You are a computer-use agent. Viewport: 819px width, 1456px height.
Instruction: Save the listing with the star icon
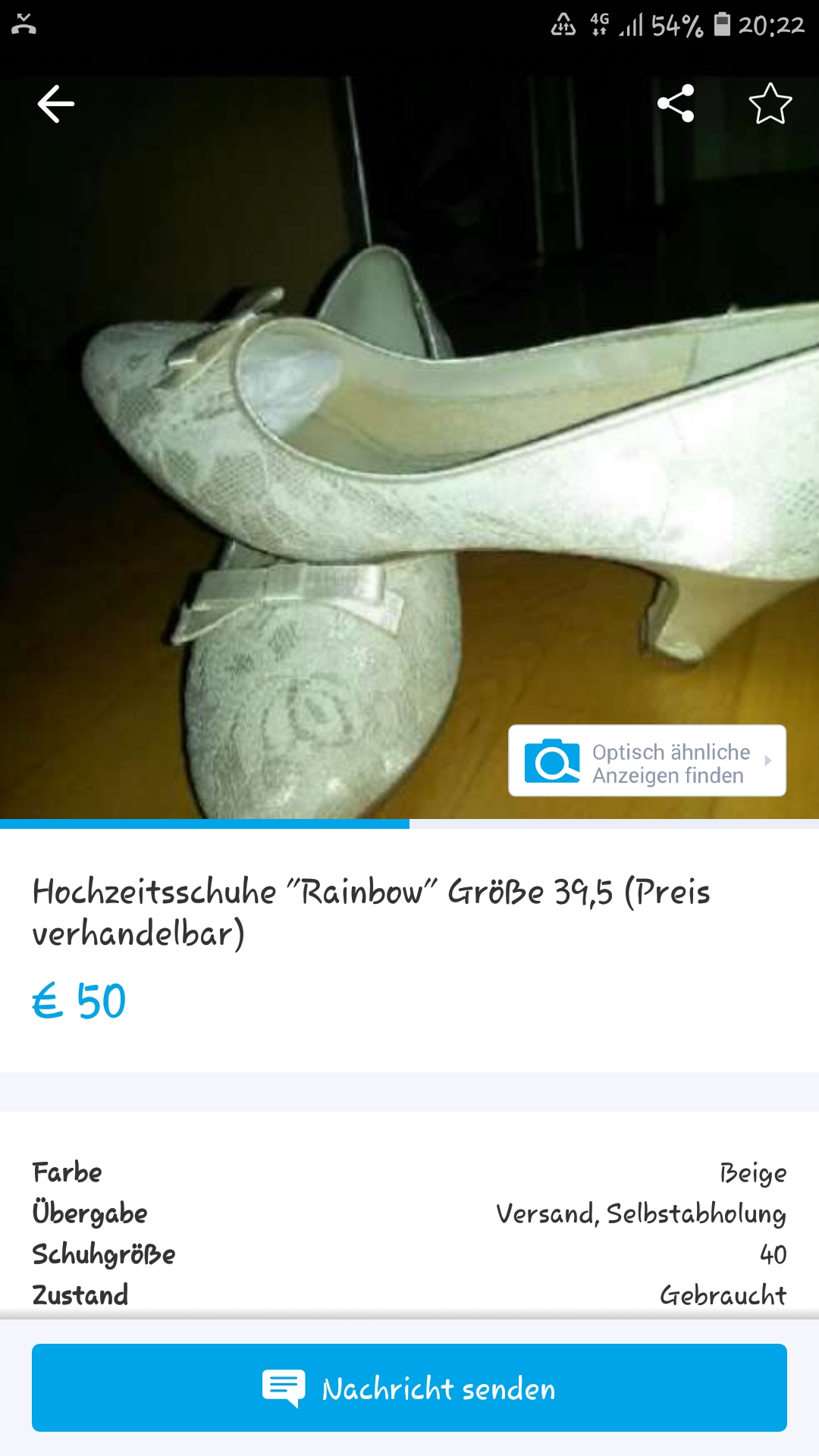point(770,104)
